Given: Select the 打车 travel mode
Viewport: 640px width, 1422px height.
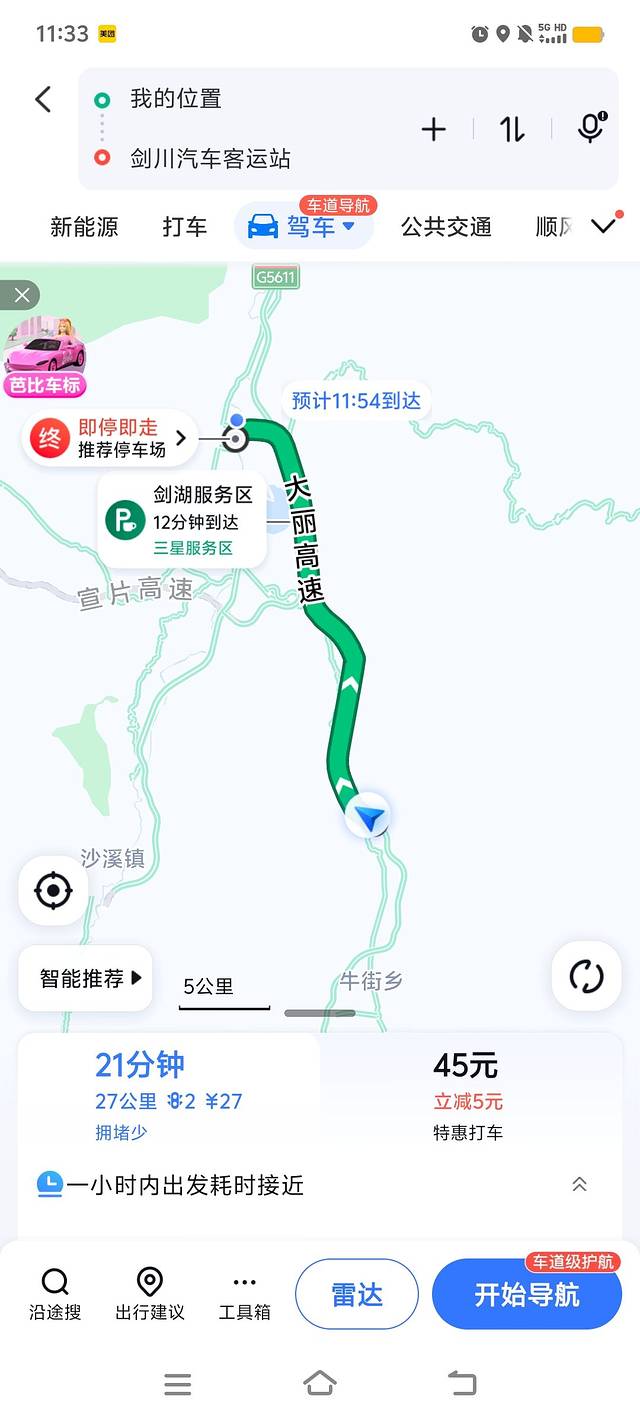Looking at the screenshot, I should pos(185,227).
